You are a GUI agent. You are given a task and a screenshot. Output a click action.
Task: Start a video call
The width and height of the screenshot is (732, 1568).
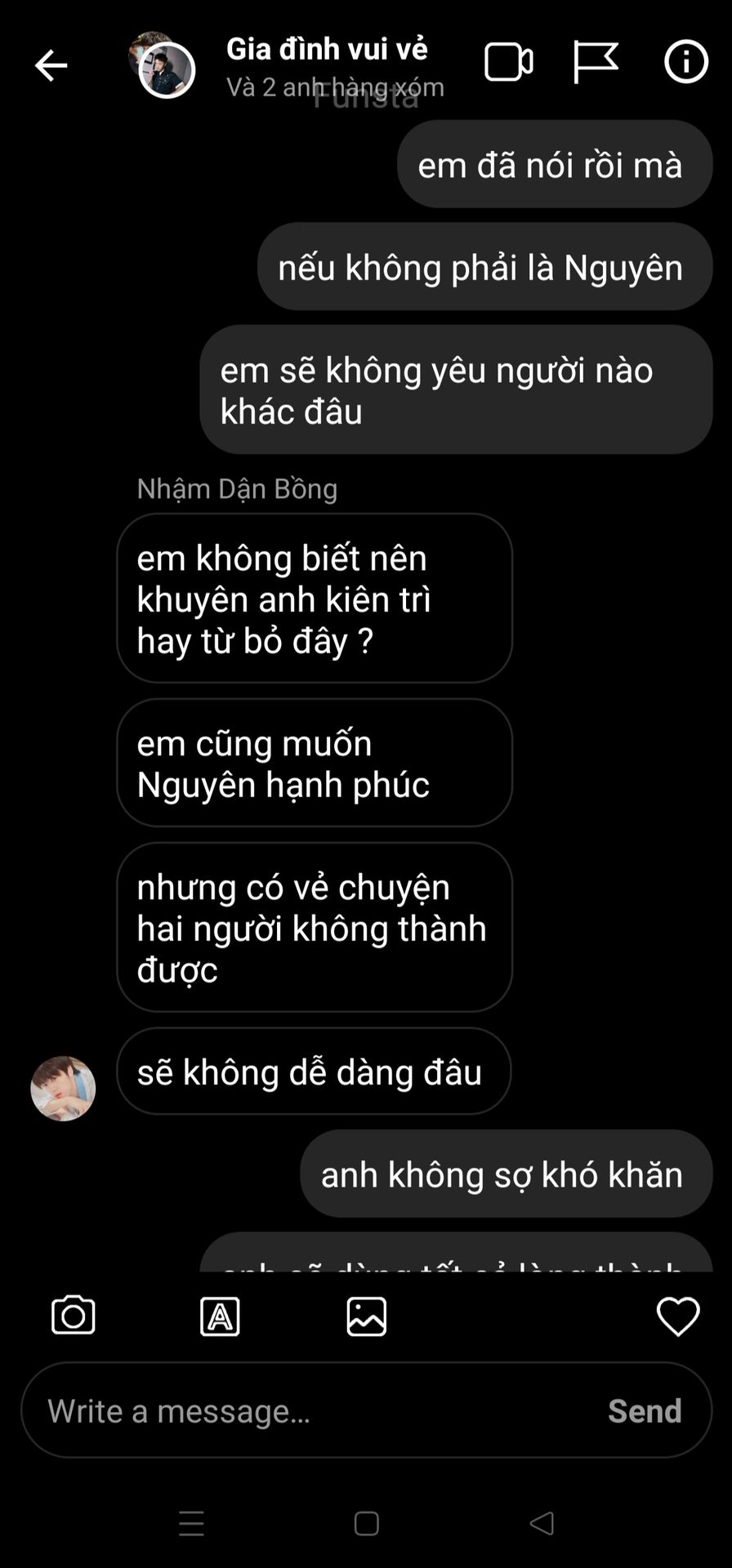click(508, 63)
